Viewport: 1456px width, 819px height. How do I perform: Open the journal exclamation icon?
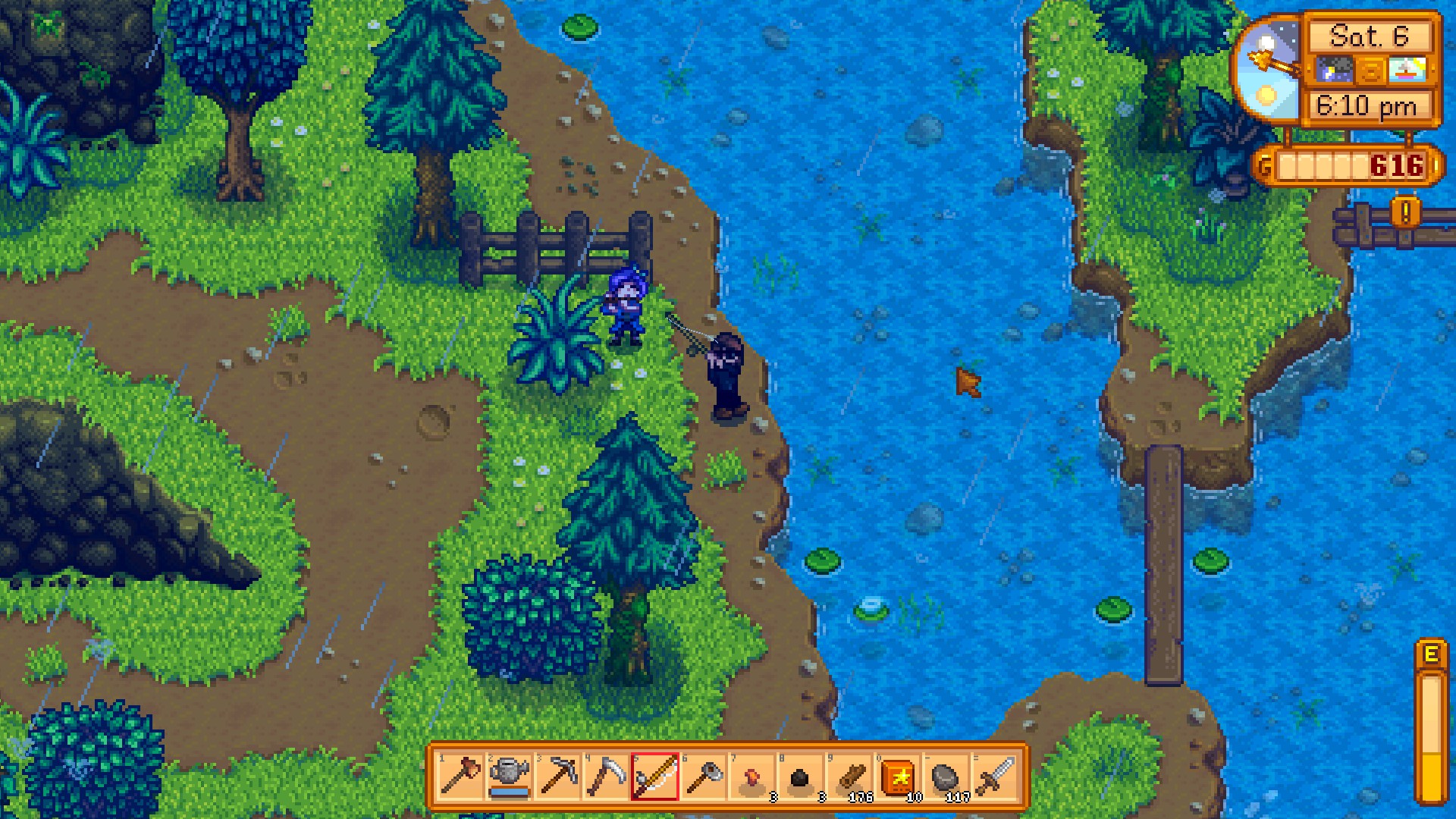[1405, 213]
